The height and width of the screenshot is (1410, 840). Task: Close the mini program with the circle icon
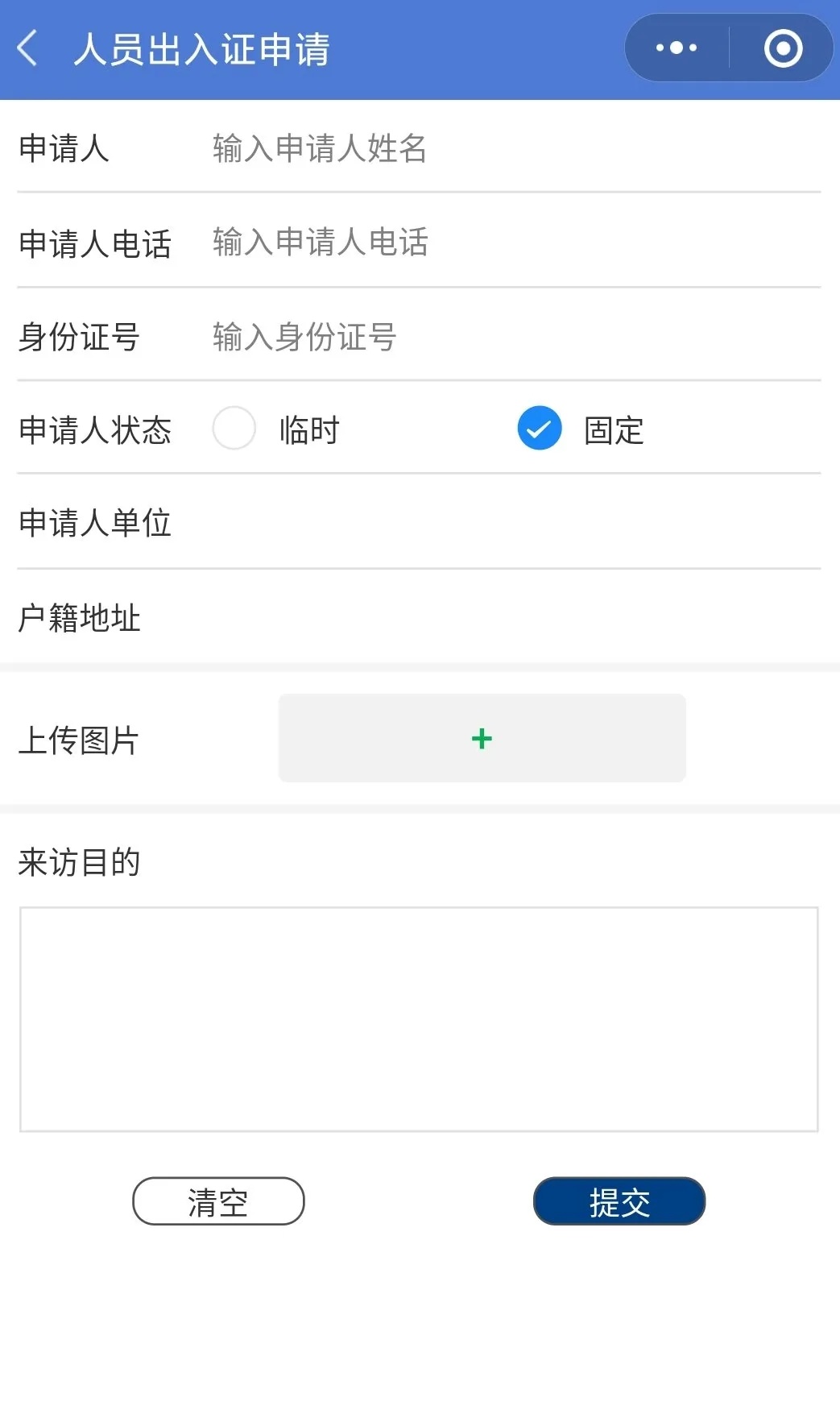tap(783, 48)
